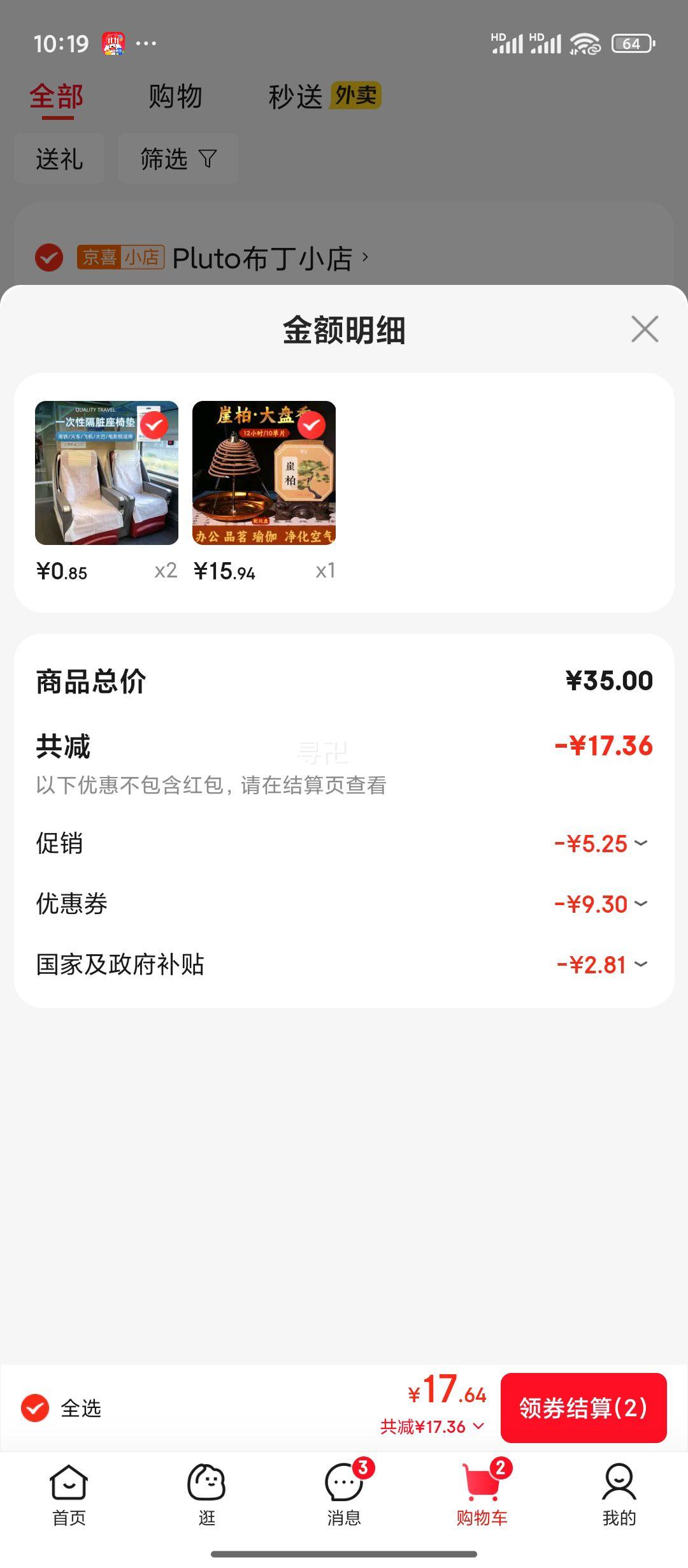Close the 金额明细 sheet
The height and width of the screenshot is (1568, 688).
(645, 329)
